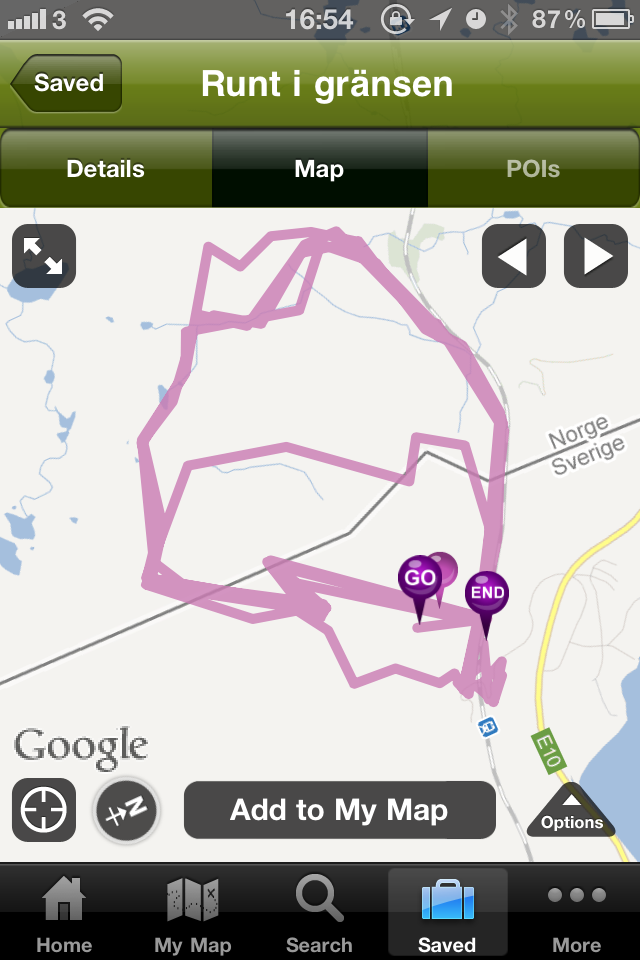Switch to the Details tab
This screenshot has height=960, width=640.
coord(106,169)
